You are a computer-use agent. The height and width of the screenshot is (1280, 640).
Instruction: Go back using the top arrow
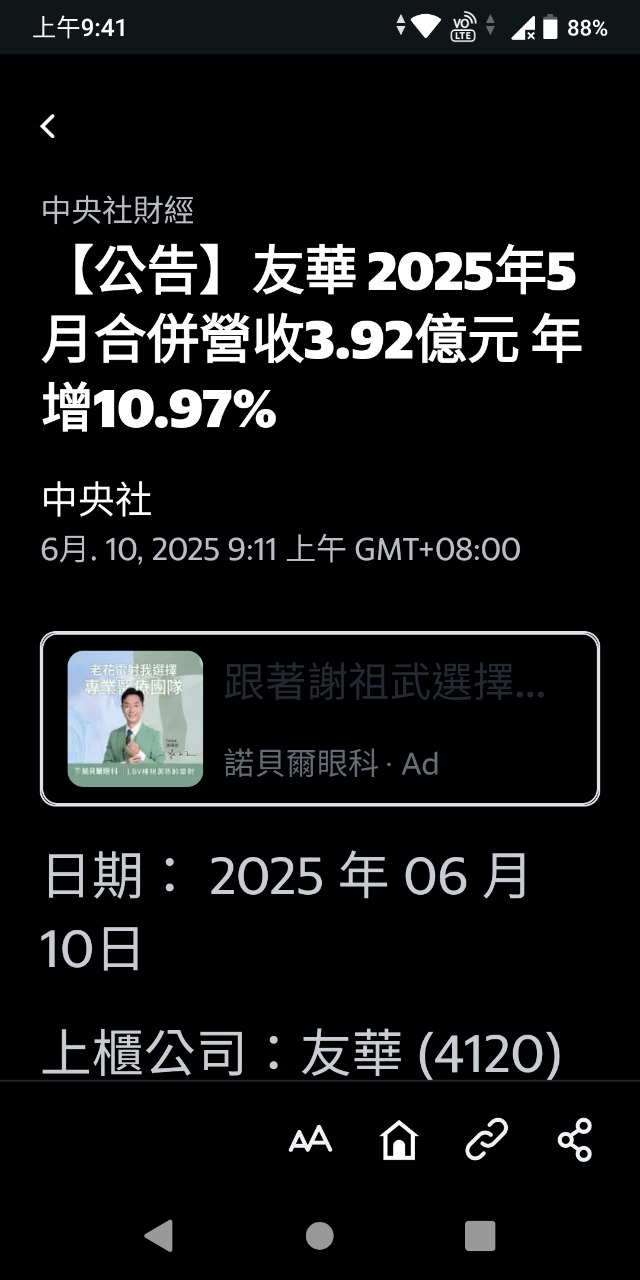pos(48,126)
